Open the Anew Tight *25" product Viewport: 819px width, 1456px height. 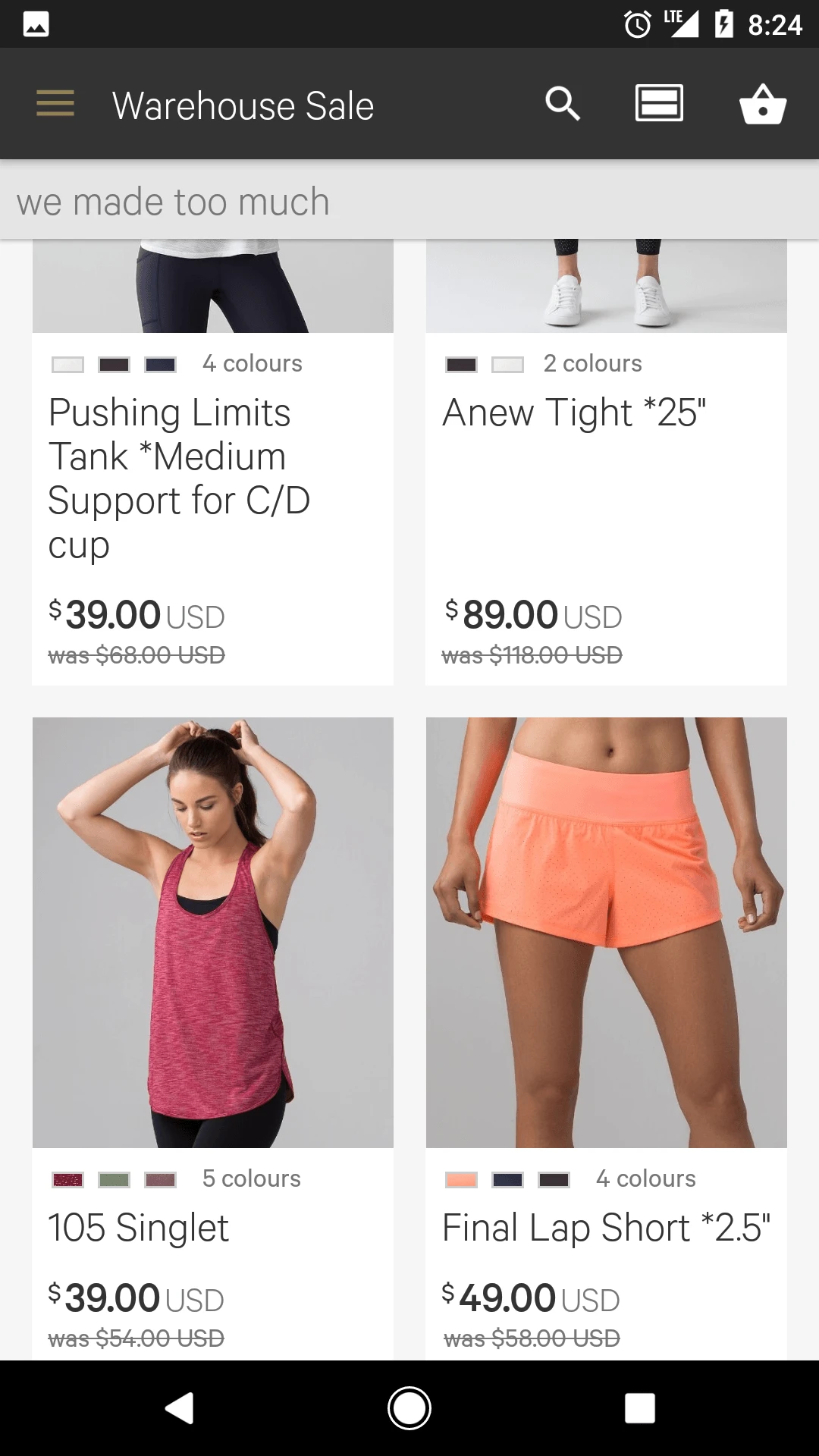pos(574,413)
